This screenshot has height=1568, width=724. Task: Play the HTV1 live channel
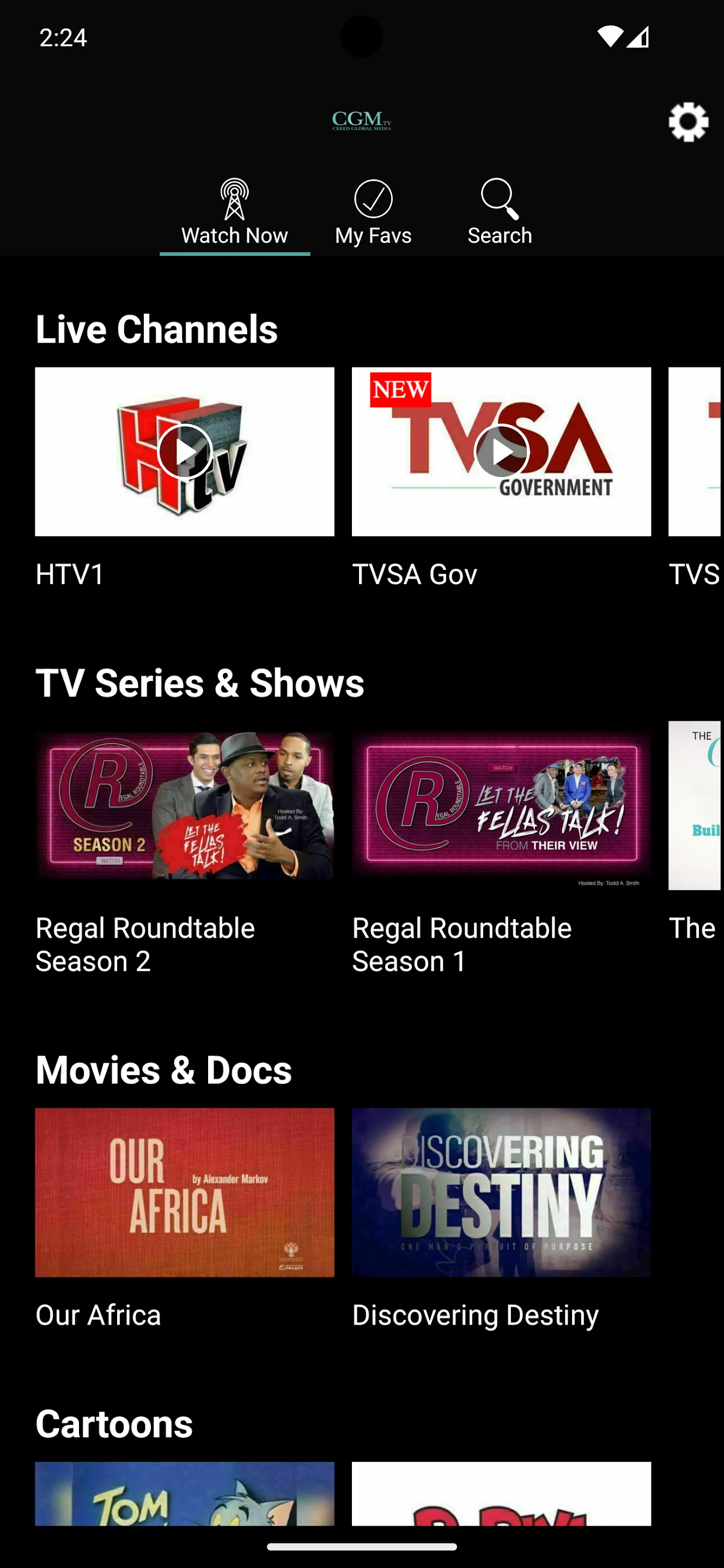(x=185, y=452)
